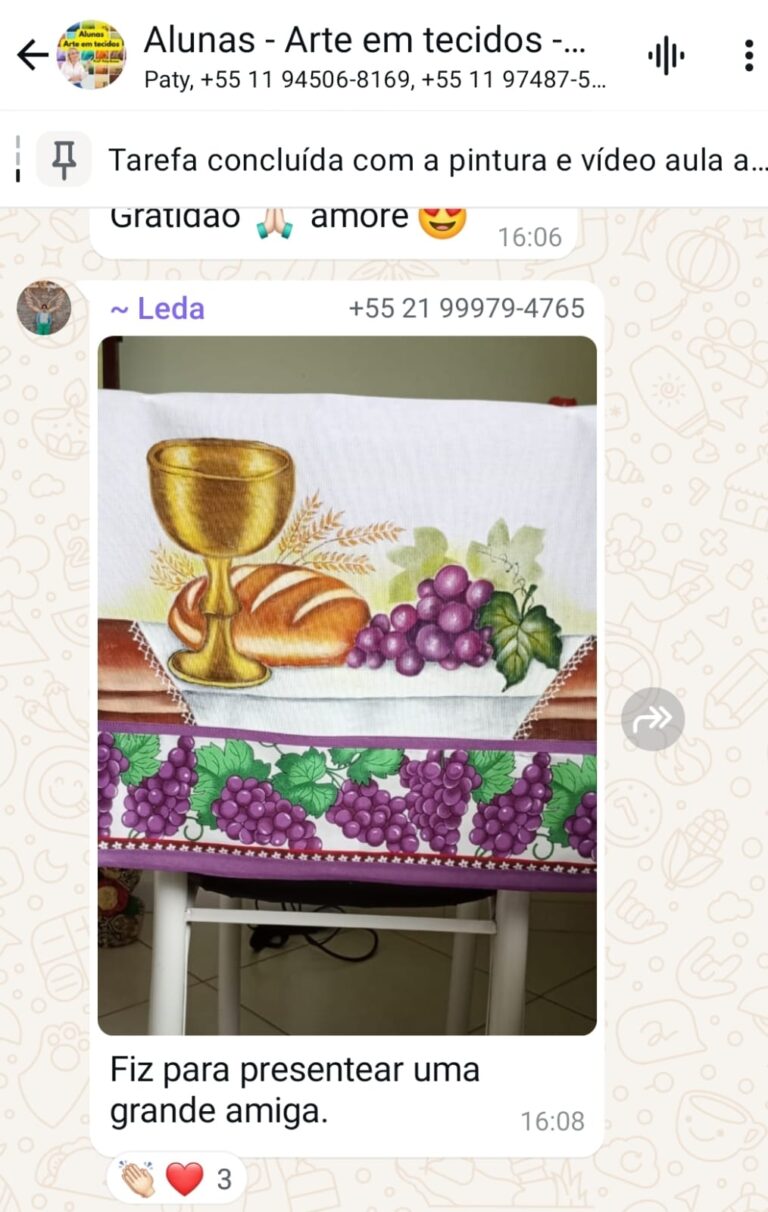
Task: Start a group voice chat
Action: click(665, 55)
